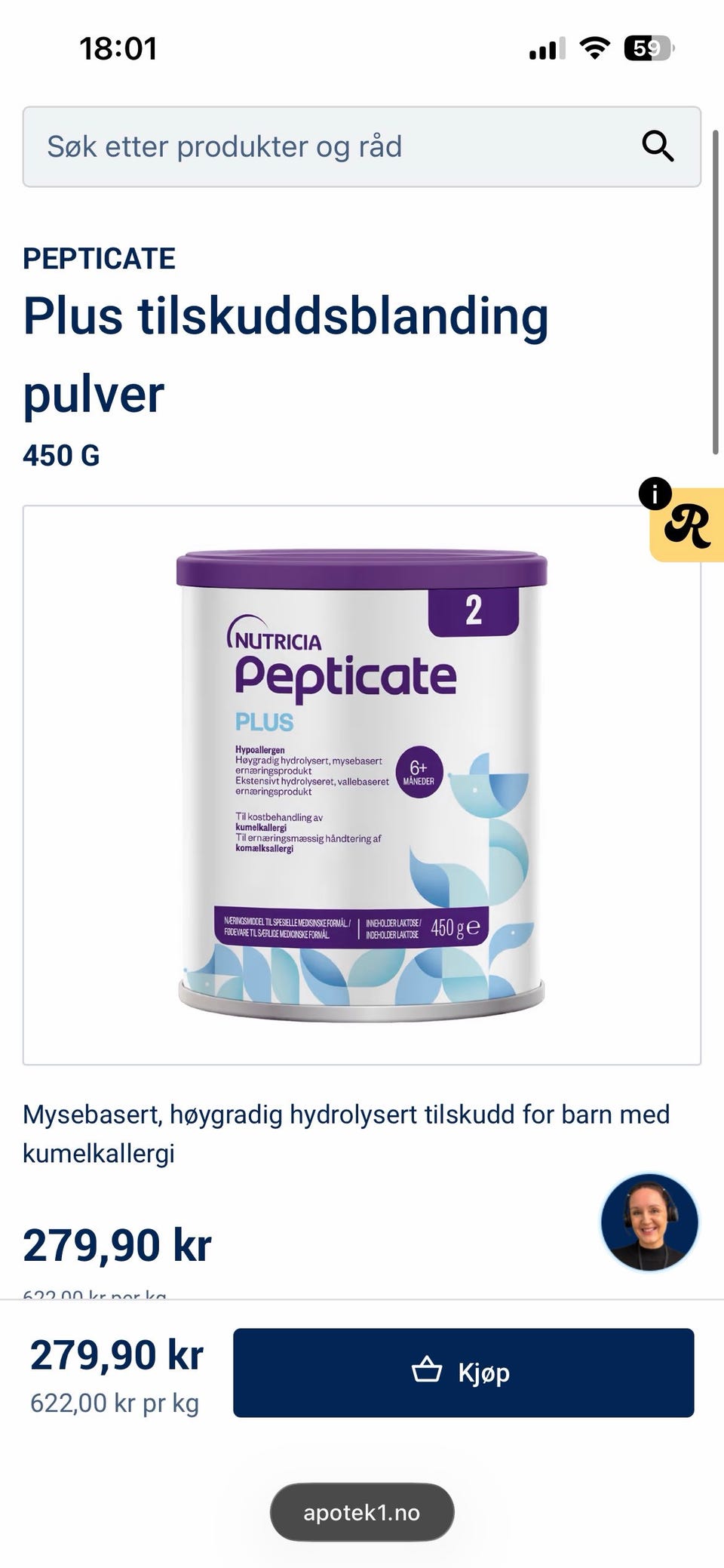Tap the apotek1.no address pill
724x1568 pixels.
(362, 1512)
